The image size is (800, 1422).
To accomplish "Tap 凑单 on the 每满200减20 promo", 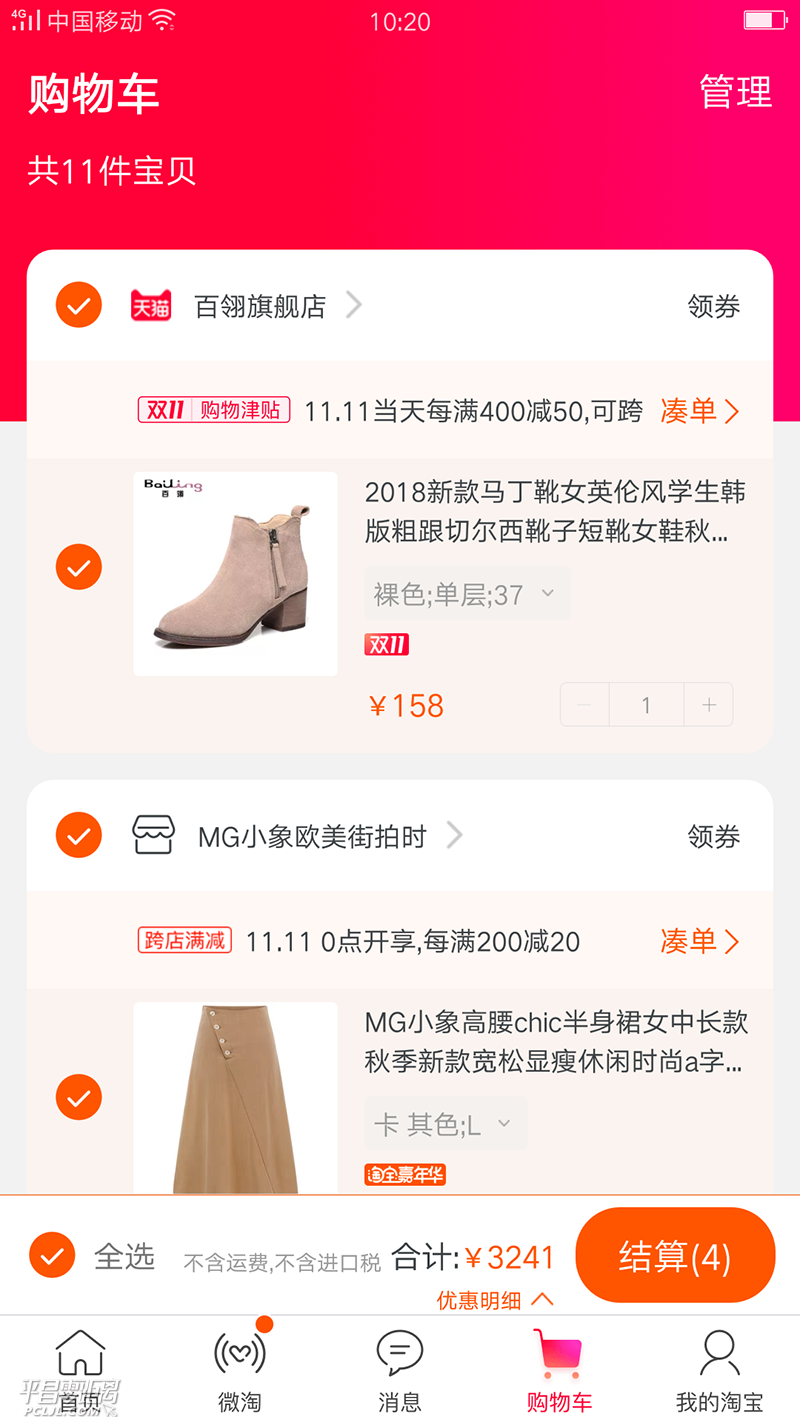I will pos(699,941).
